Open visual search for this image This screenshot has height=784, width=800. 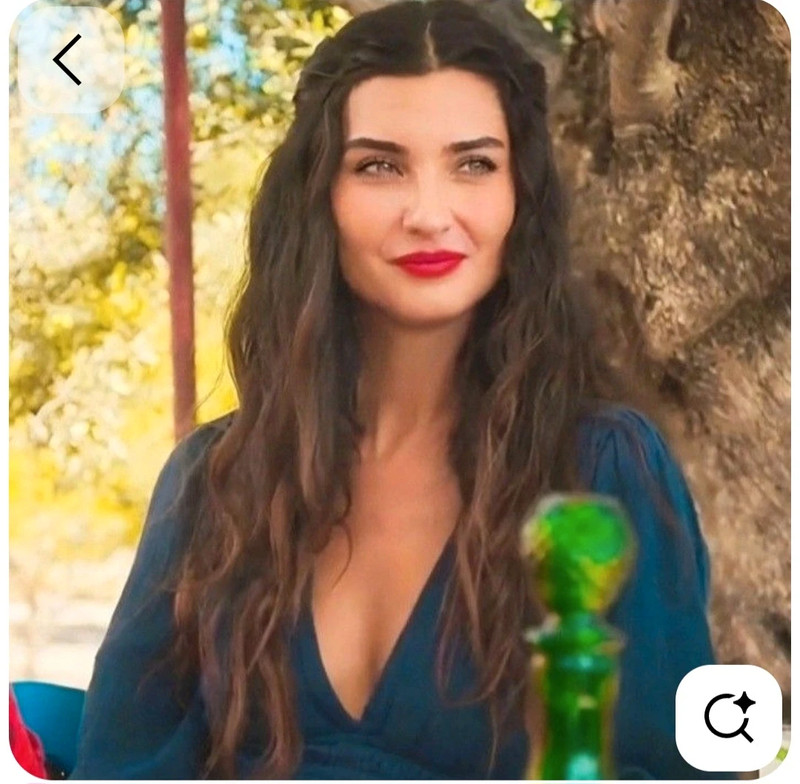tap(728, 717)
